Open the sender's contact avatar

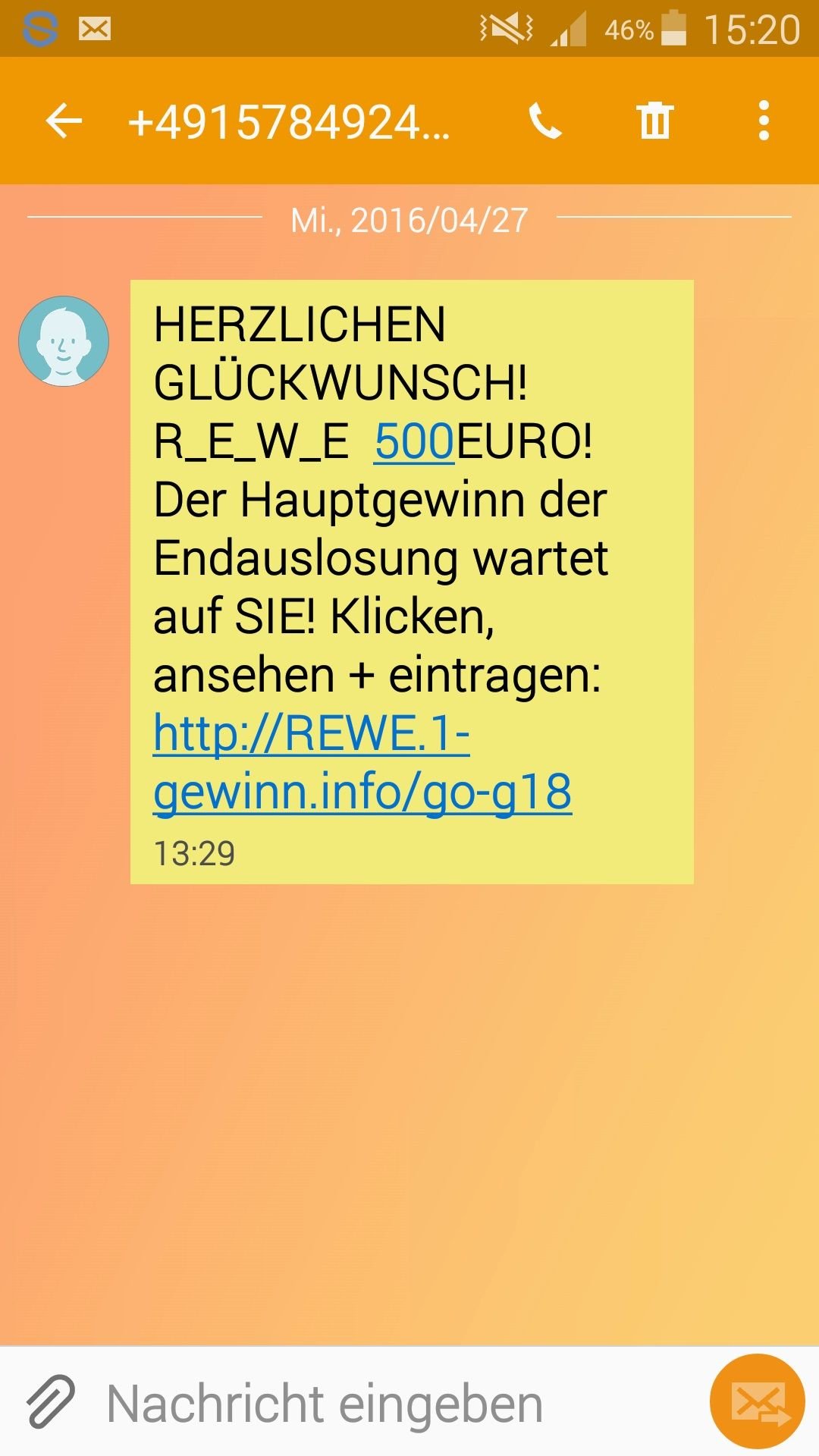pyautogui.click(x=64, y=341)
